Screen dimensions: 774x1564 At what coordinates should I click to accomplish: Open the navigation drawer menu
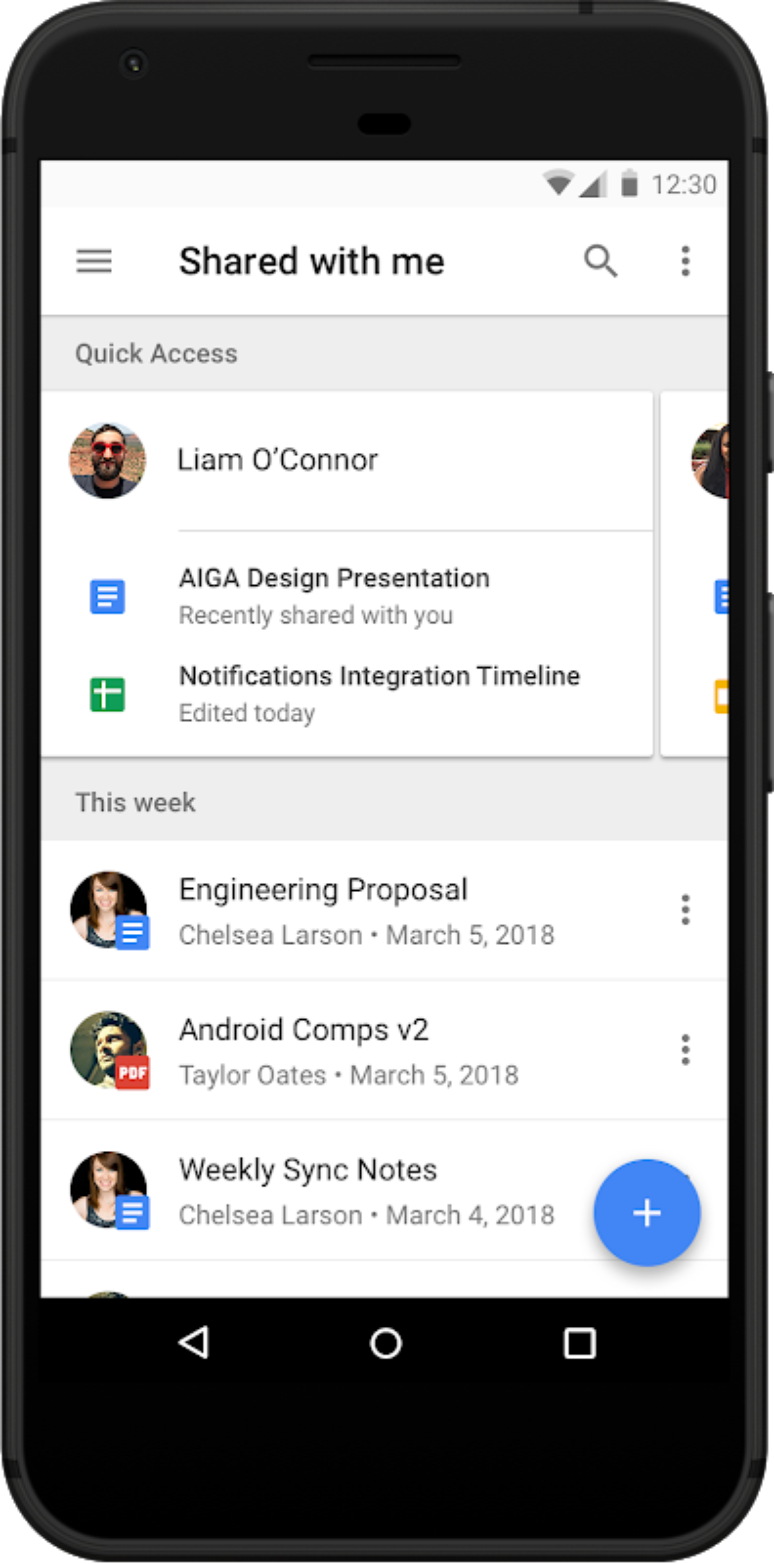[93, 261]
